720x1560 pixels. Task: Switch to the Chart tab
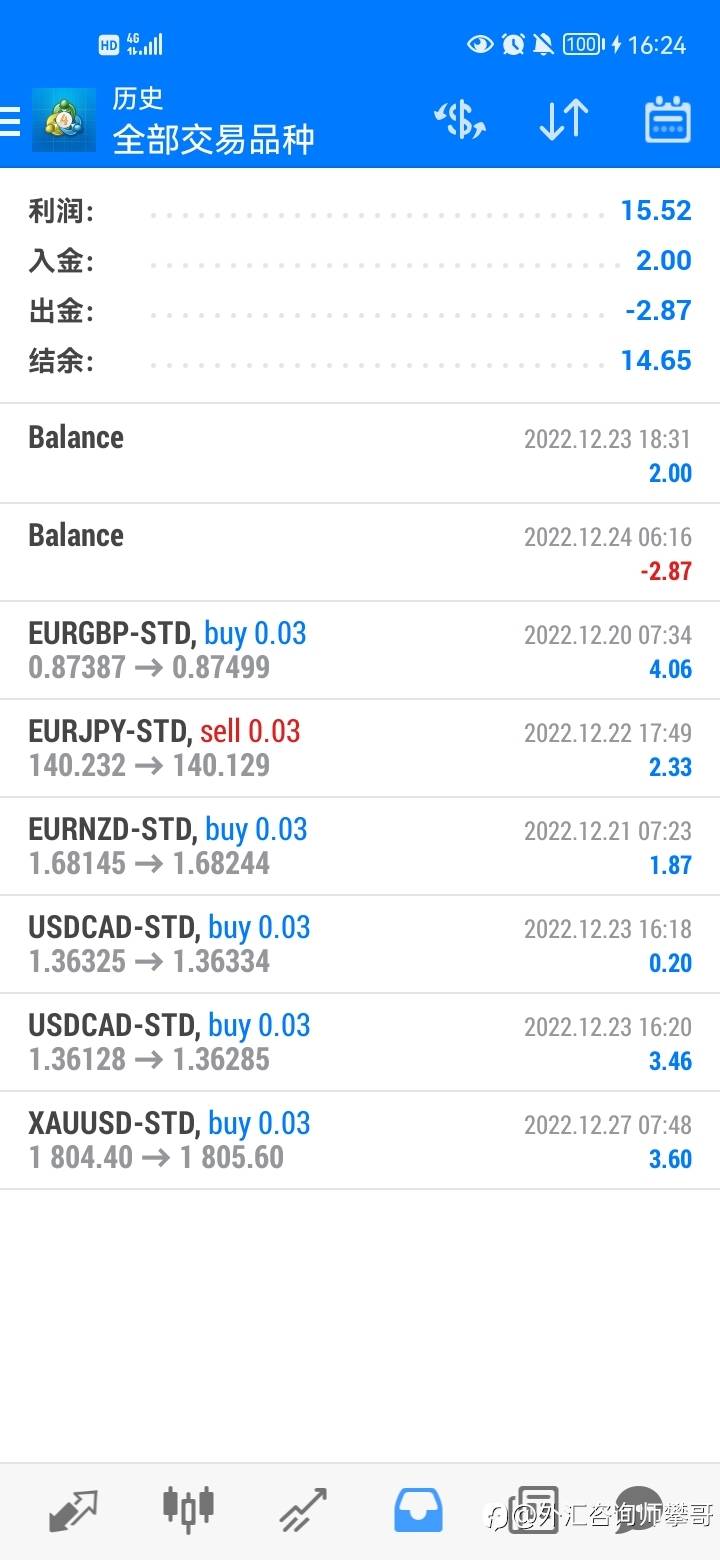pos(188,1510)
